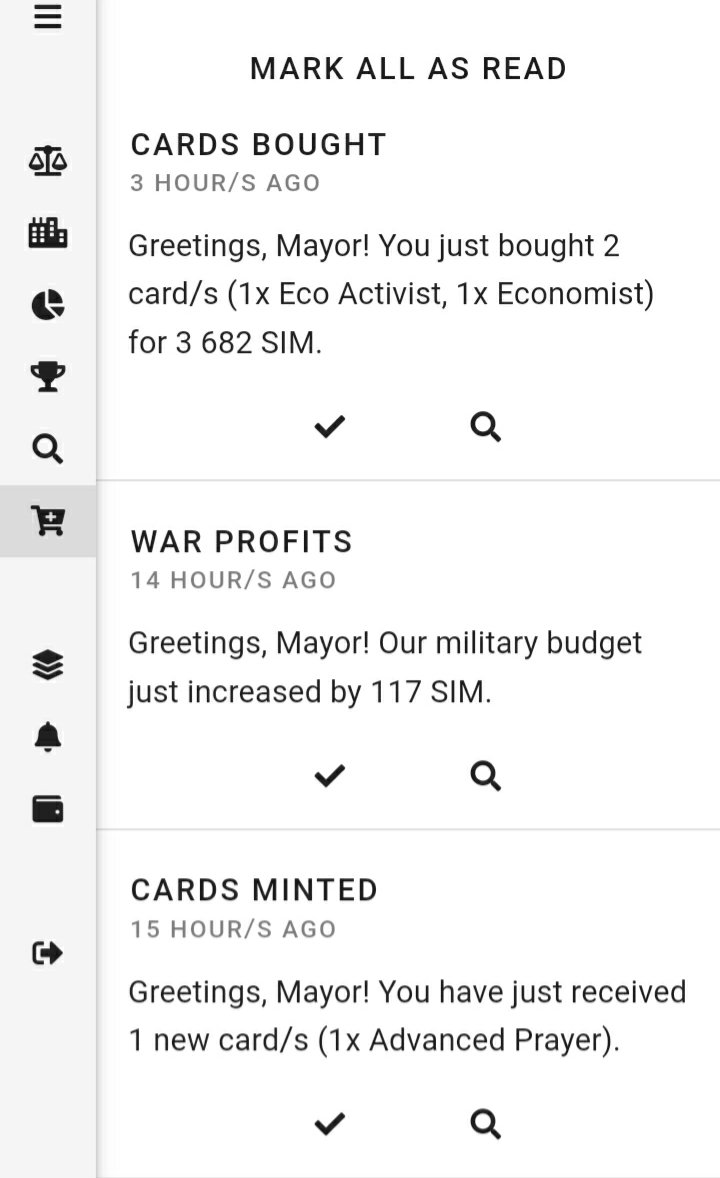This screenshot has height=1178, width=720.
Task: Go to the city buildings section
Action: coord(47,233)
